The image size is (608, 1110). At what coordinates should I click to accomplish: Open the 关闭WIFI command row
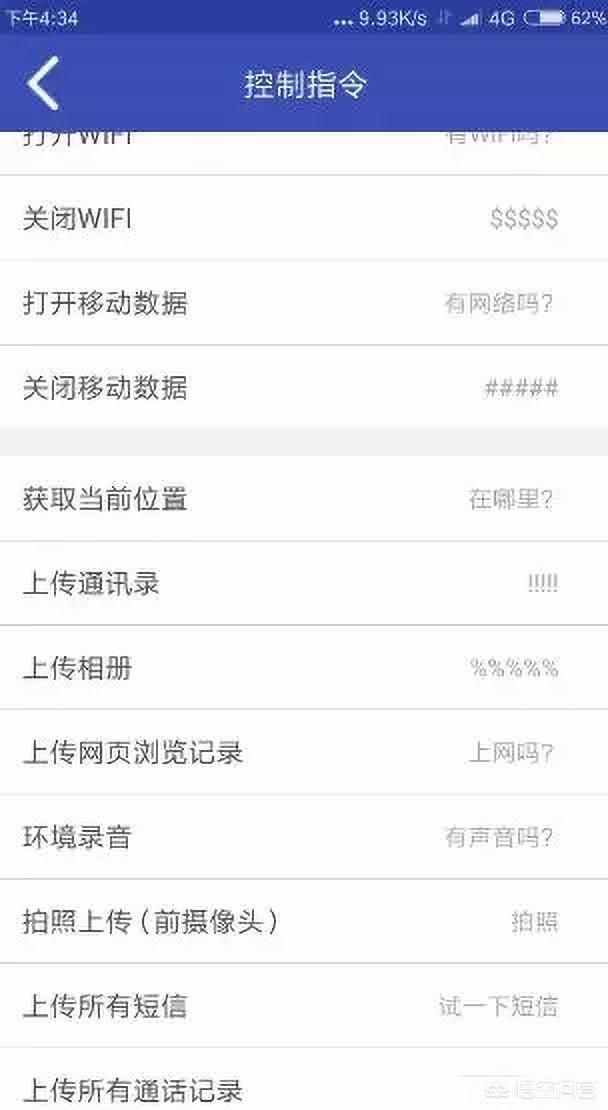[x=304, y=218]
